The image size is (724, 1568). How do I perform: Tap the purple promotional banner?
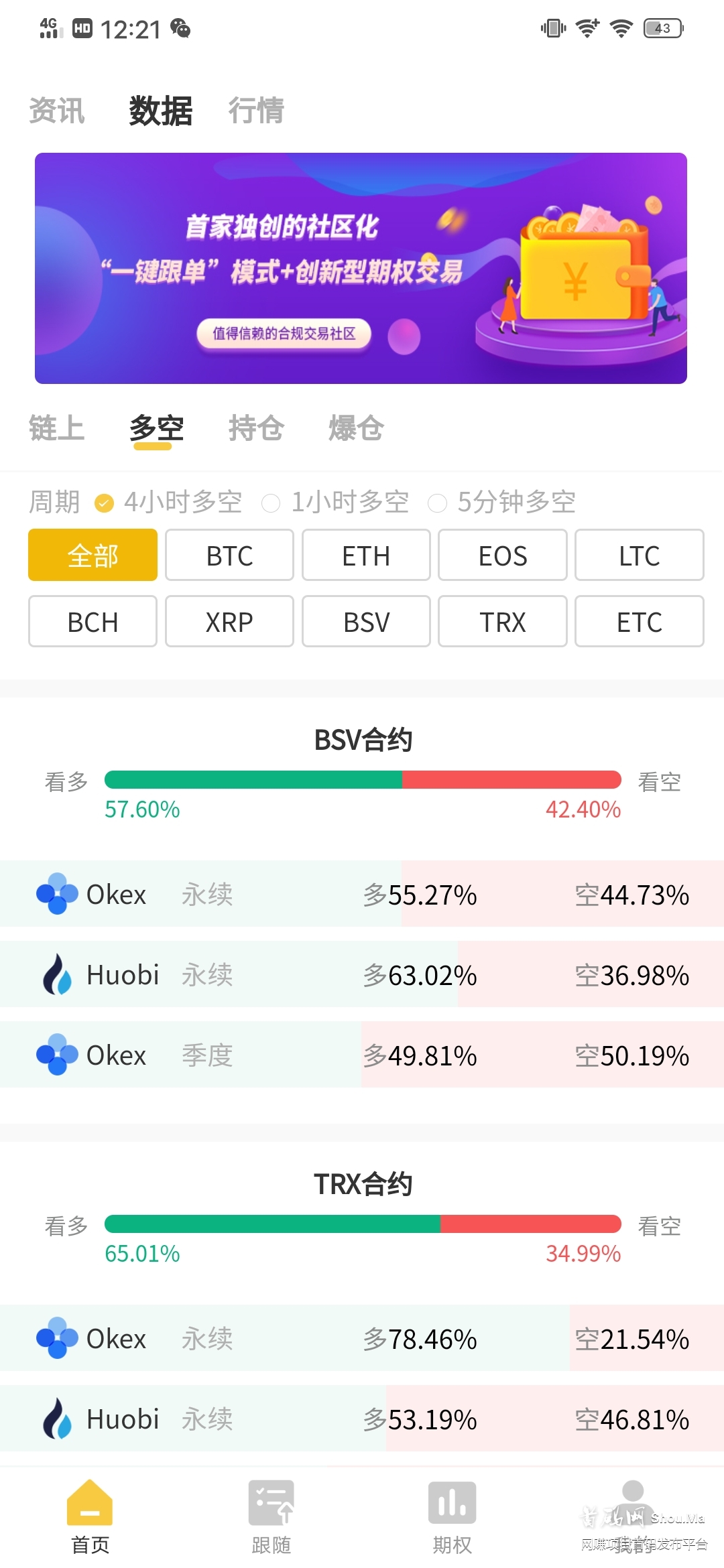[362, 267]
